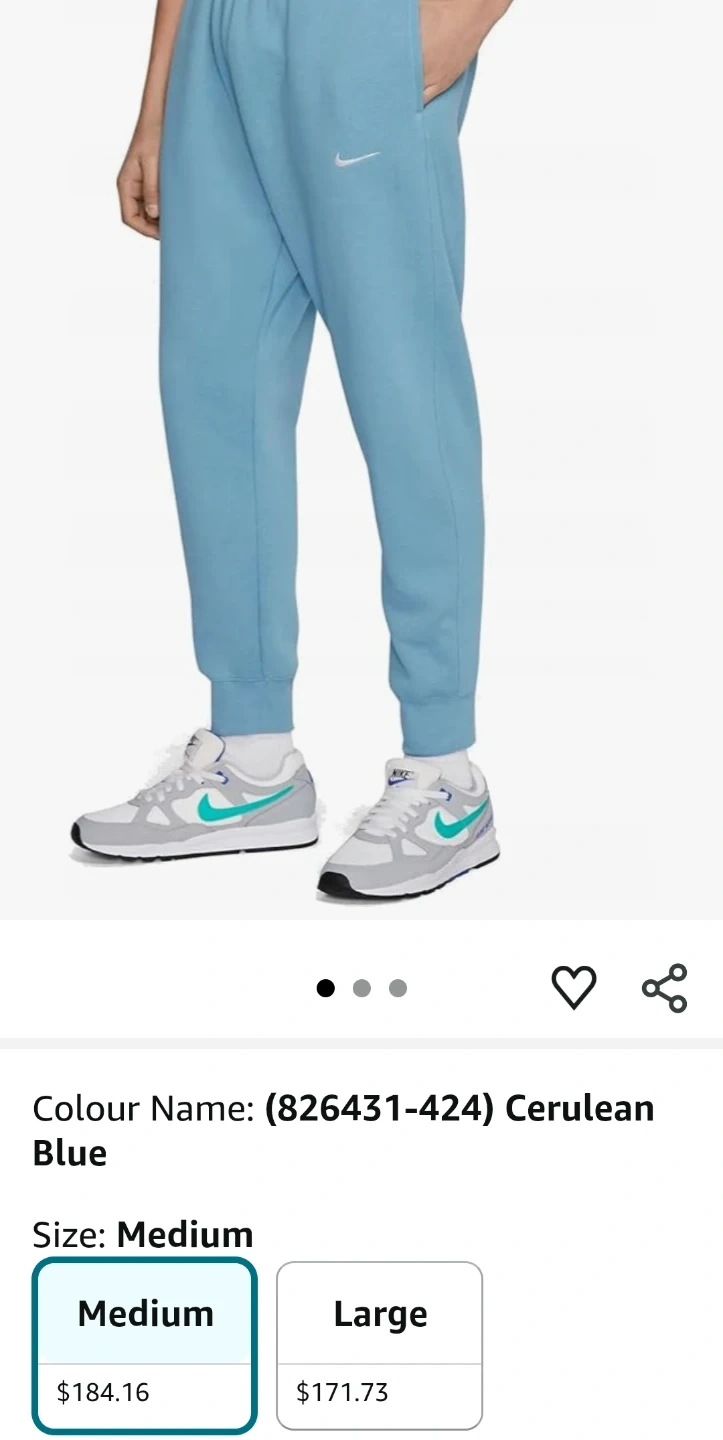Jump to second image via page dot
The height and width of the screenshot is (1440, 723).
coord(362,988)
